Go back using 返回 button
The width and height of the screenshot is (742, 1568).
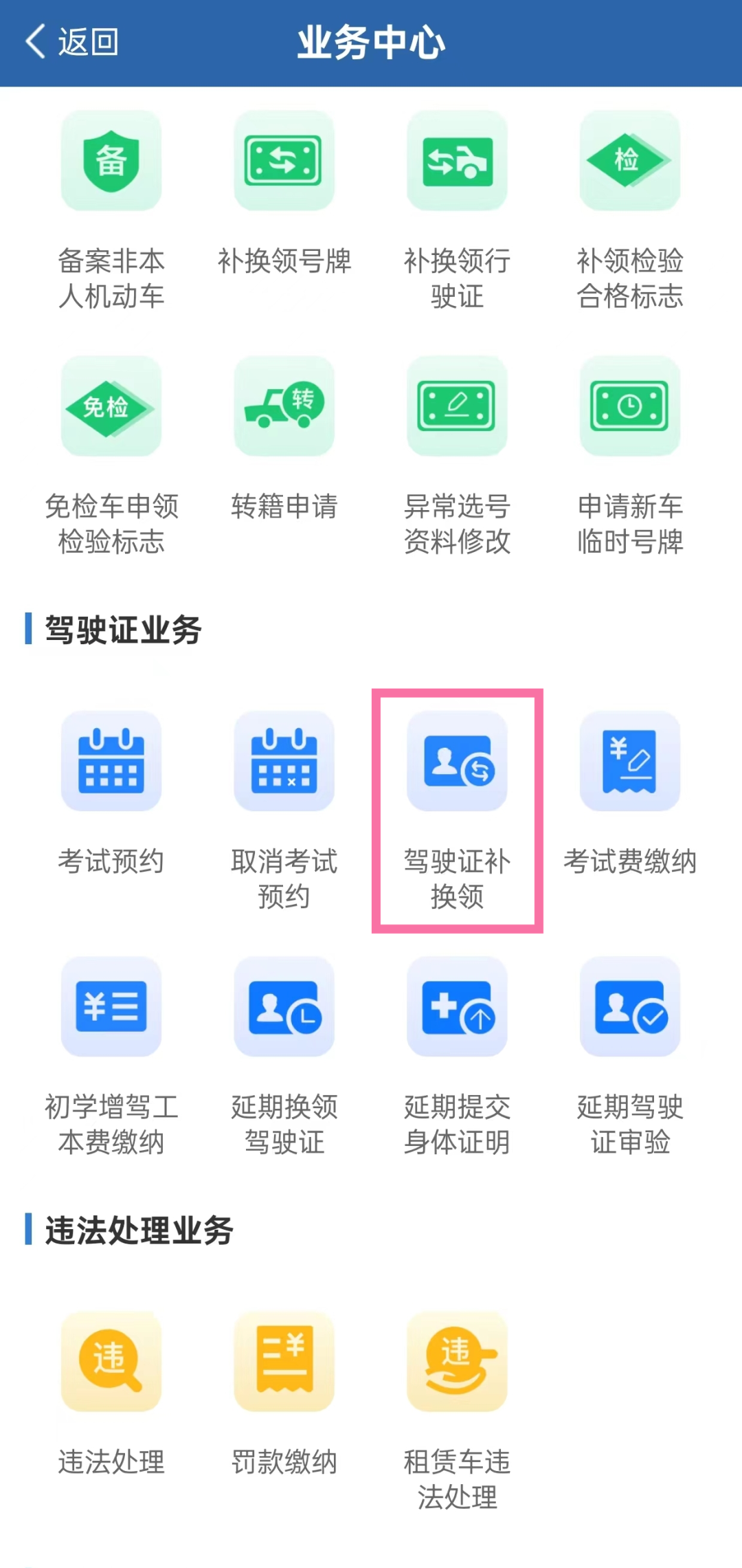click(72, 43)
